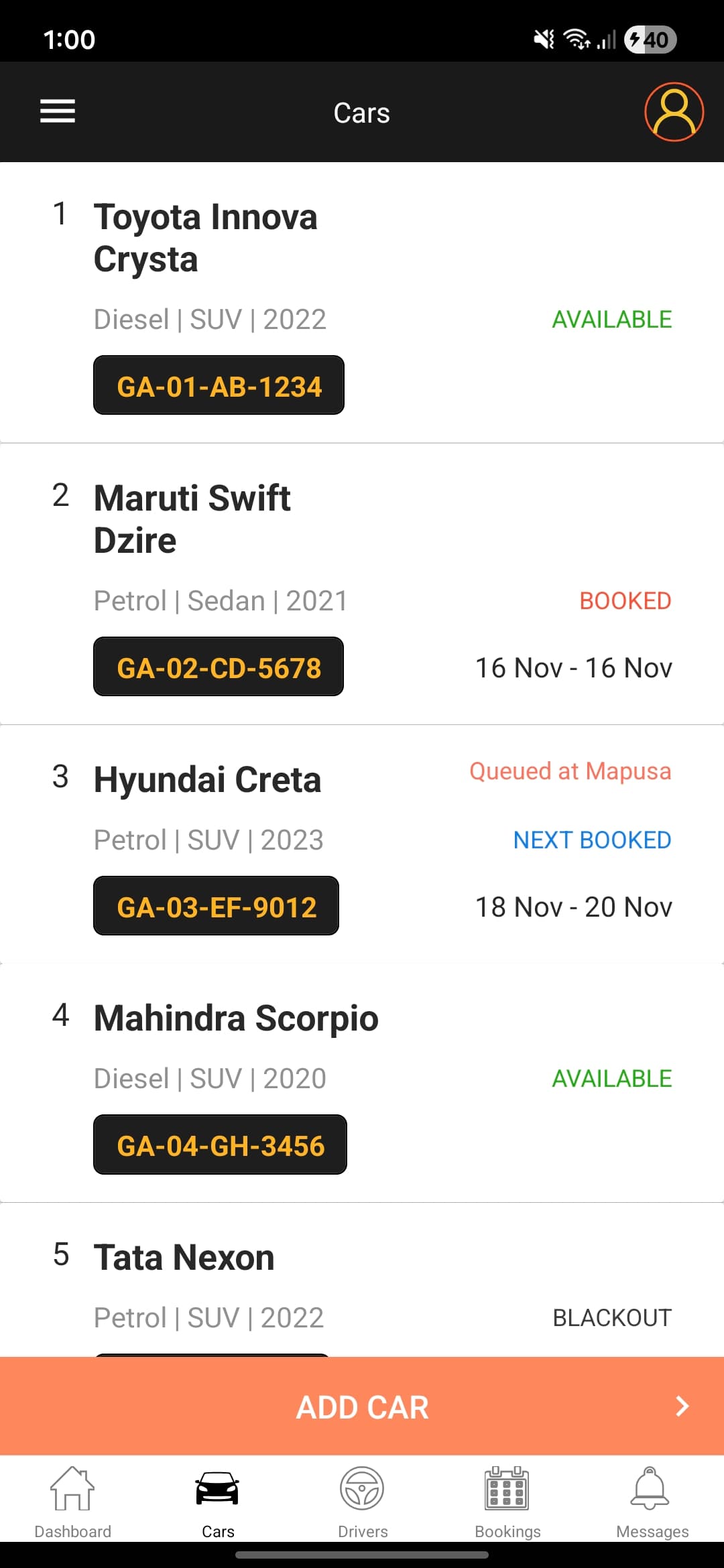724x1568 pixels.
Task: Open the hamburger navigation menu
Action: pos(57,111)
